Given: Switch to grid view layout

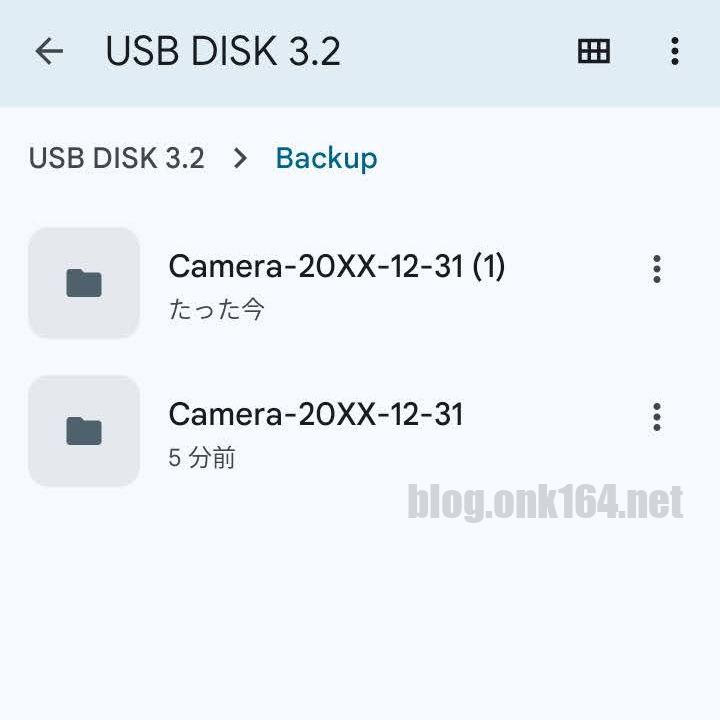Looking at the screenshot, I should (x=594, y=52).
